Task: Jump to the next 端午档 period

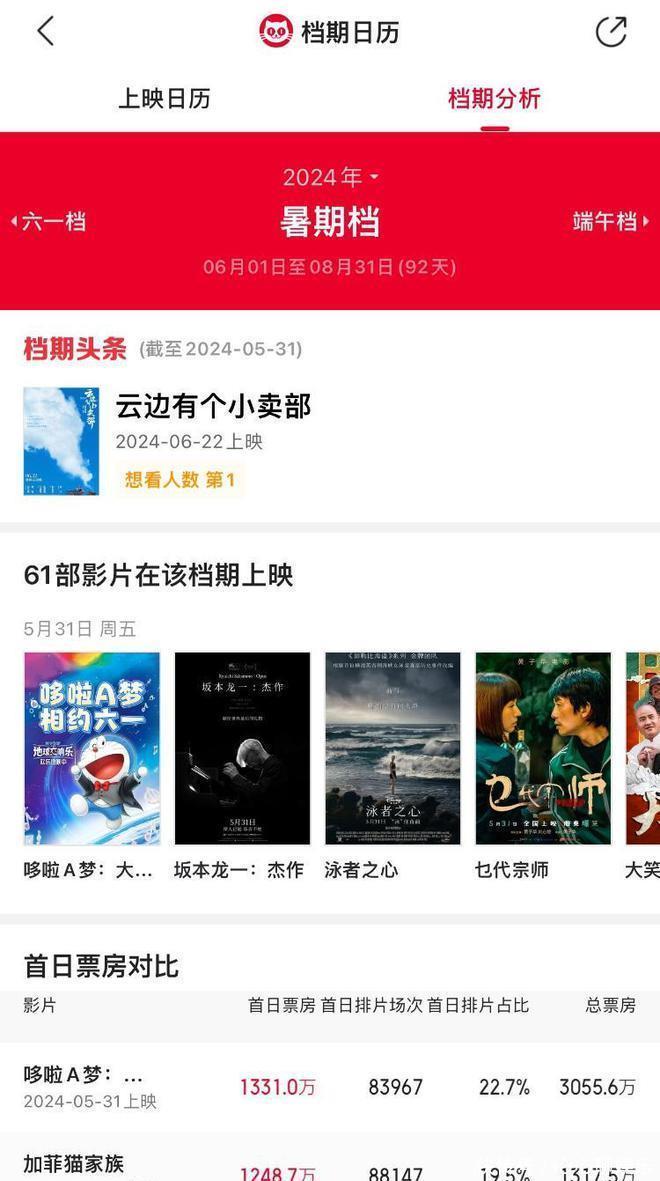Action: tap(610, 221)
